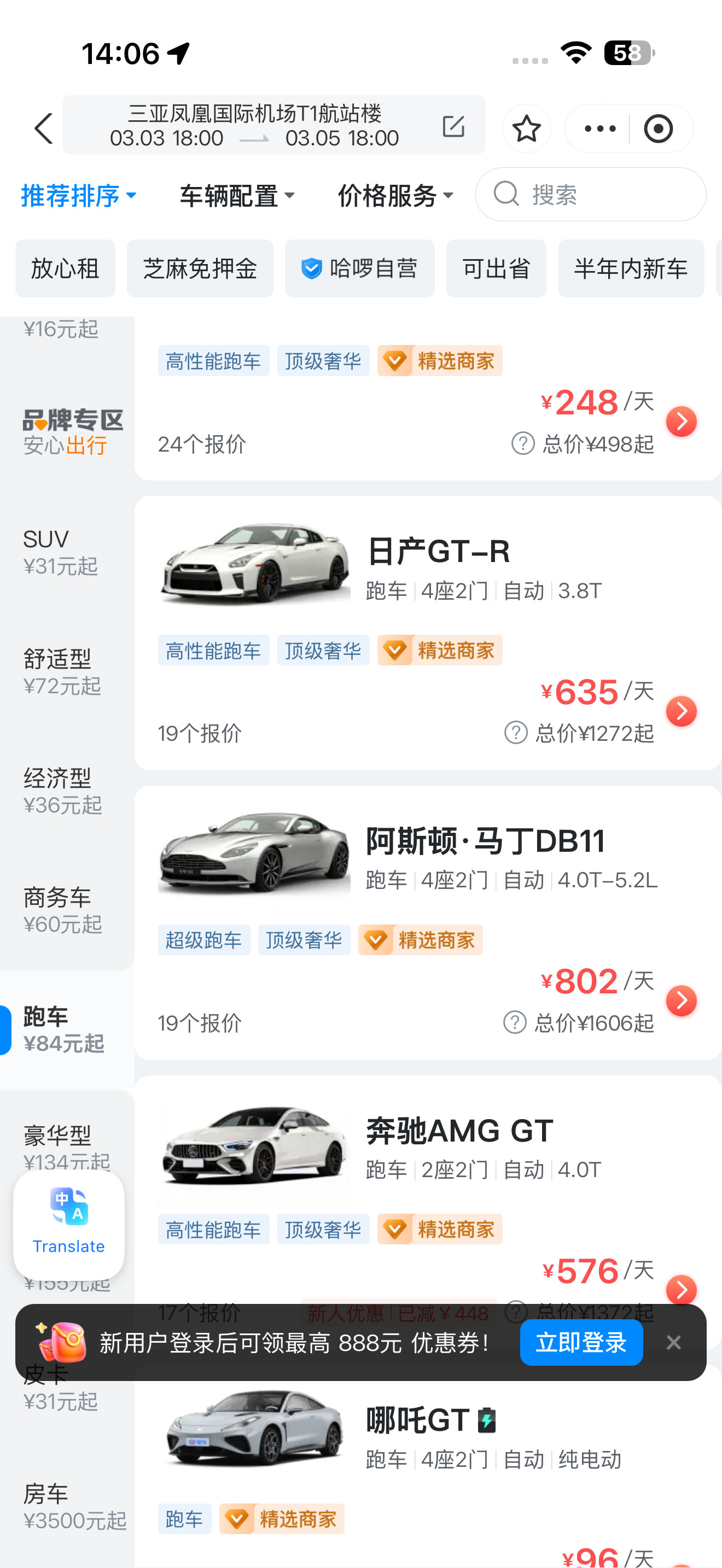Open the three-dot more menu

coord(599,128)
